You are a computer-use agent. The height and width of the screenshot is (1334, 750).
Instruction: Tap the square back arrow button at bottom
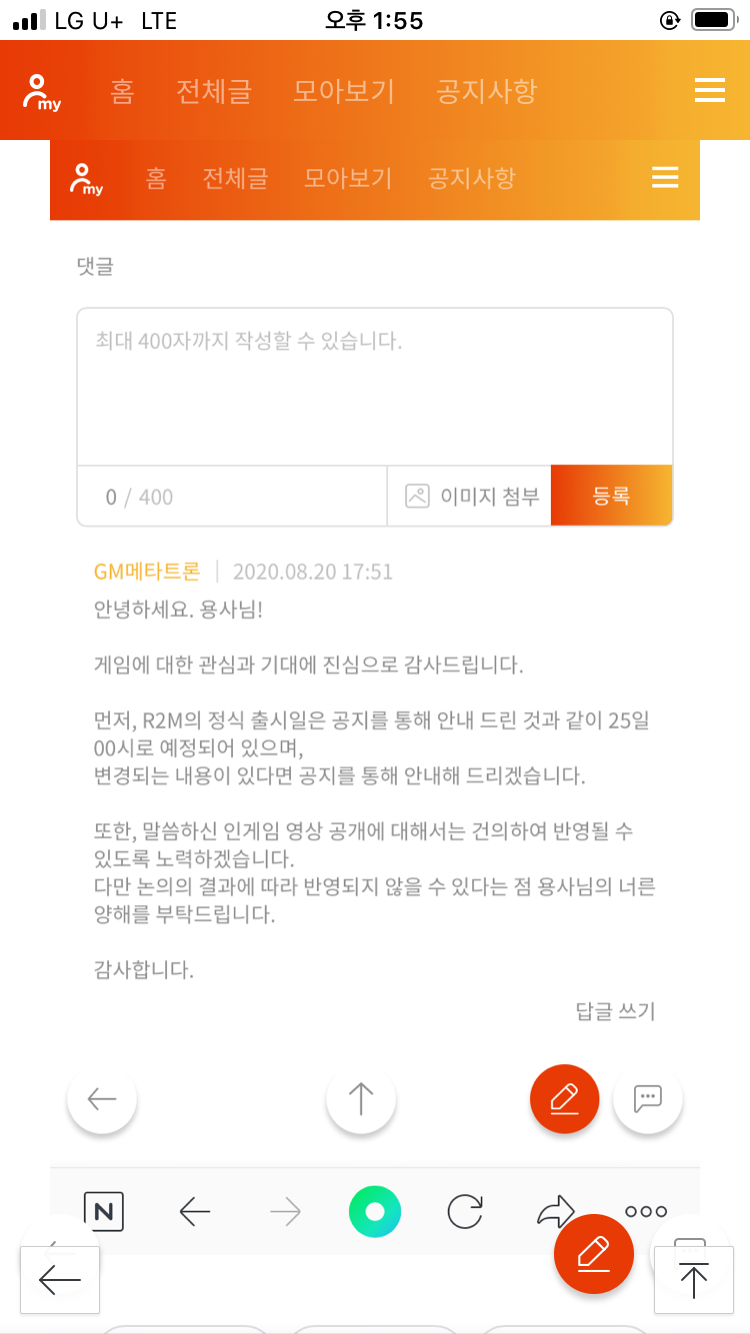click(60, 1279)
